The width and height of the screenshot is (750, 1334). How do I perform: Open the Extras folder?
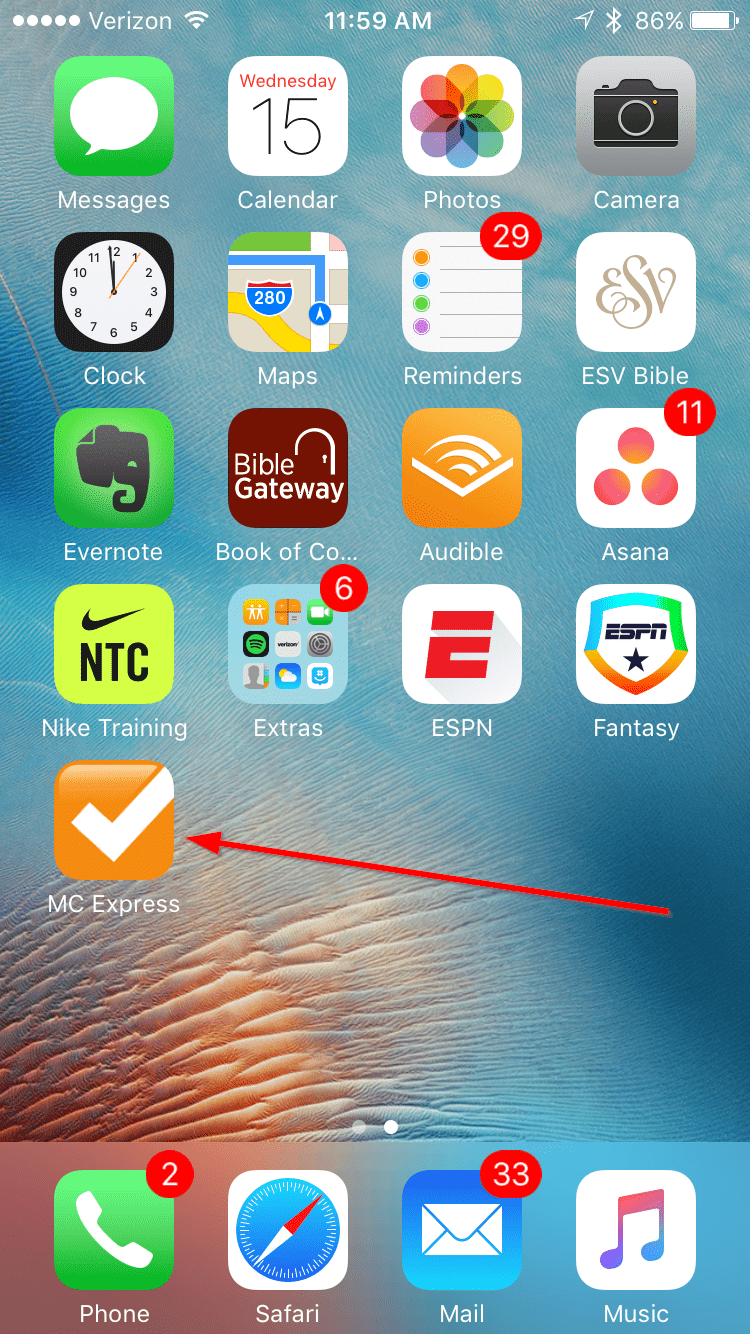288,644
